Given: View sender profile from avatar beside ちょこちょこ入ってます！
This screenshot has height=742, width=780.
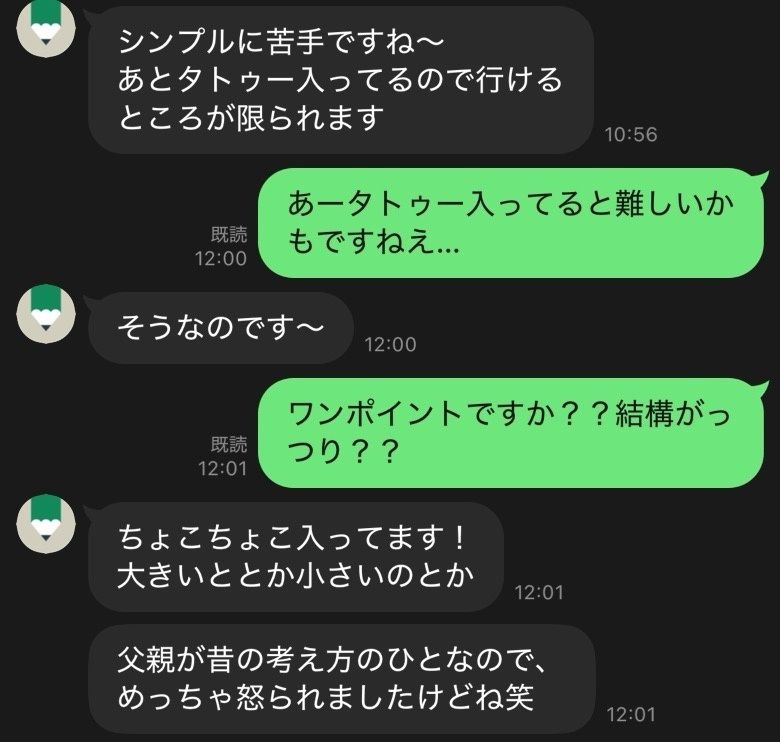Looking at the screenshot, I should [x=43, y=521].
